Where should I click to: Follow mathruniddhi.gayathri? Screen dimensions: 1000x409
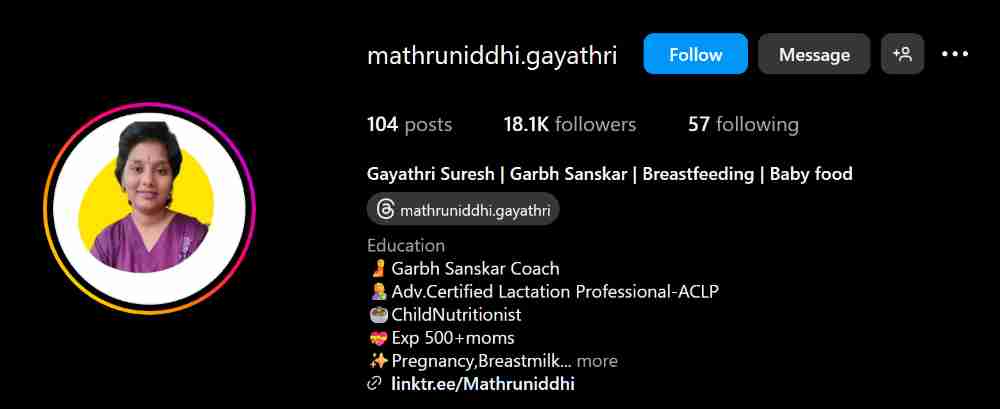[x=695, y=54]
